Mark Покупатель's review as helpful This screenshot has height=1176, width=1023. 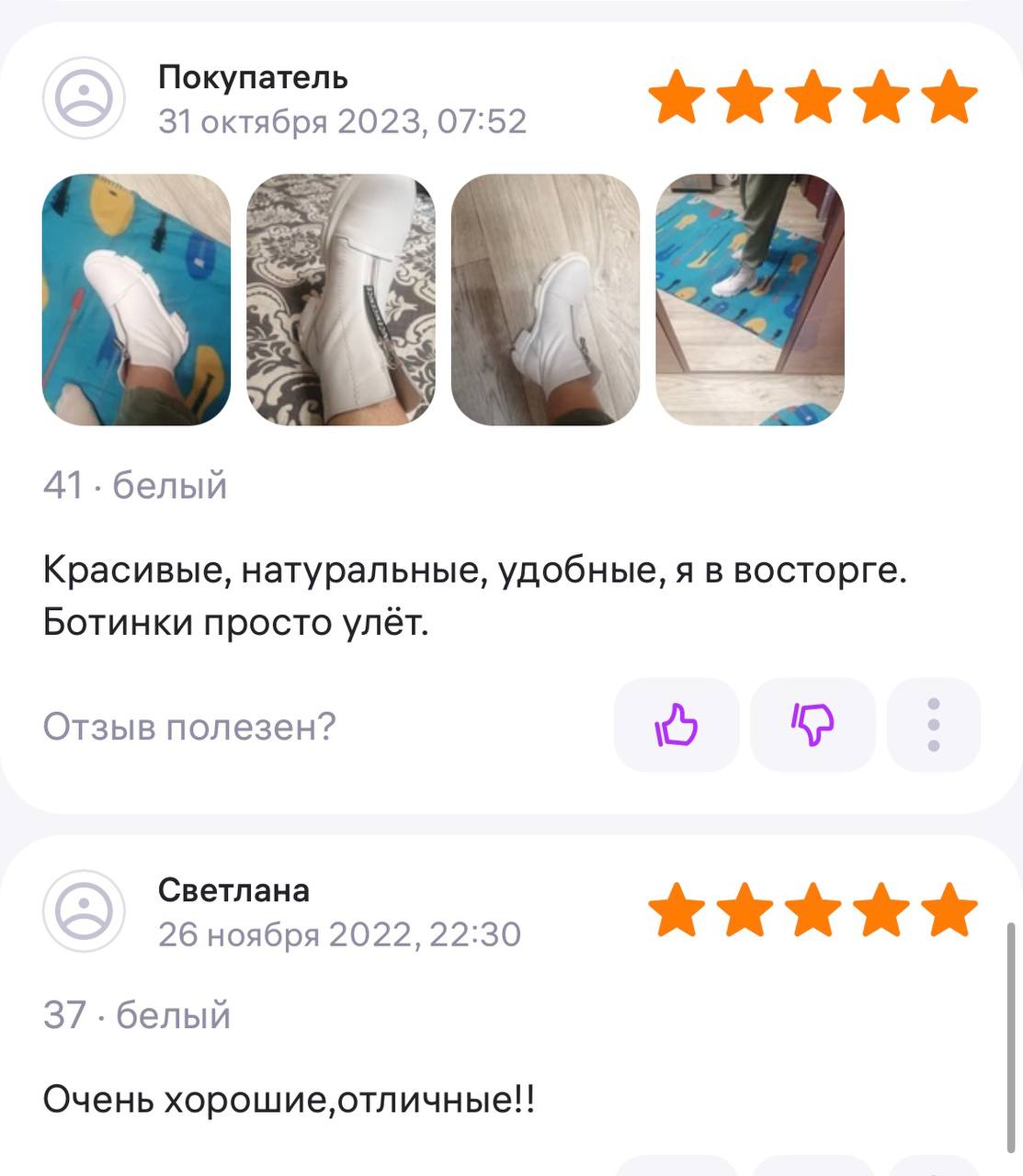(x=676, y=725)
